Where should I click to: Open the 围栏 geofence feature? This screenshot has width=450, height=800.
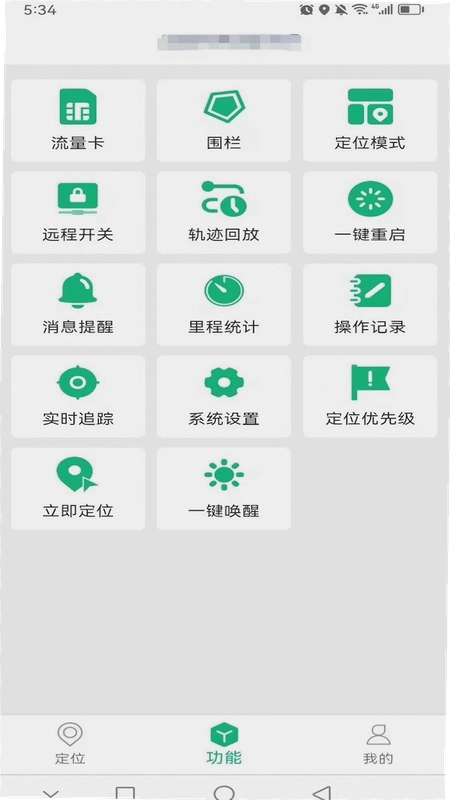tap(223, 120)
